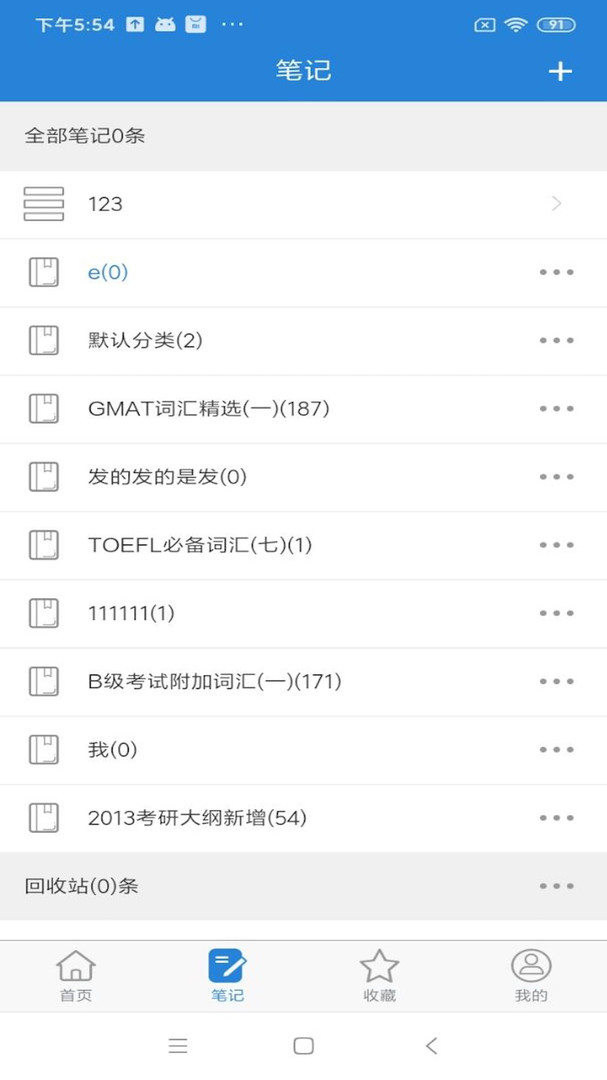
Task: Open the B级考试附加词汇(一) notebook
Action: [x=214, y=681]
